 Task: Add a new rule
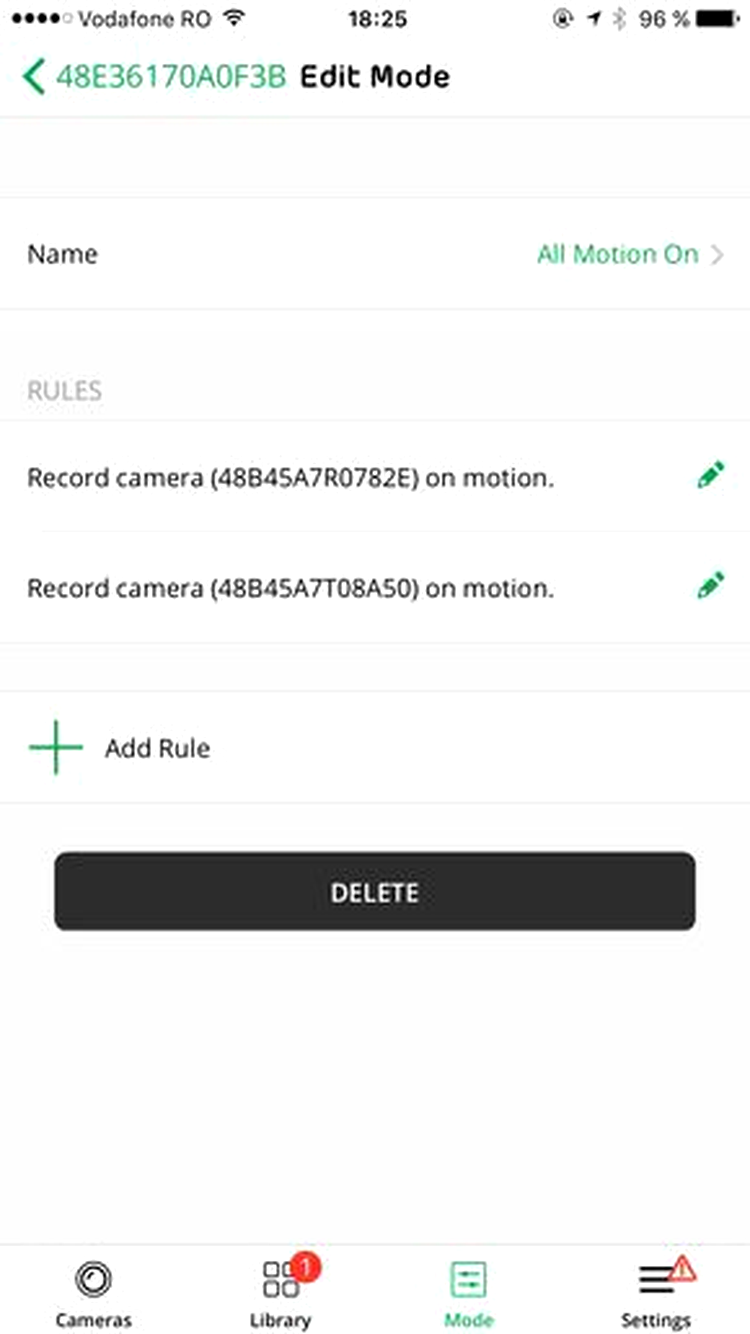[x=375, y=747]
